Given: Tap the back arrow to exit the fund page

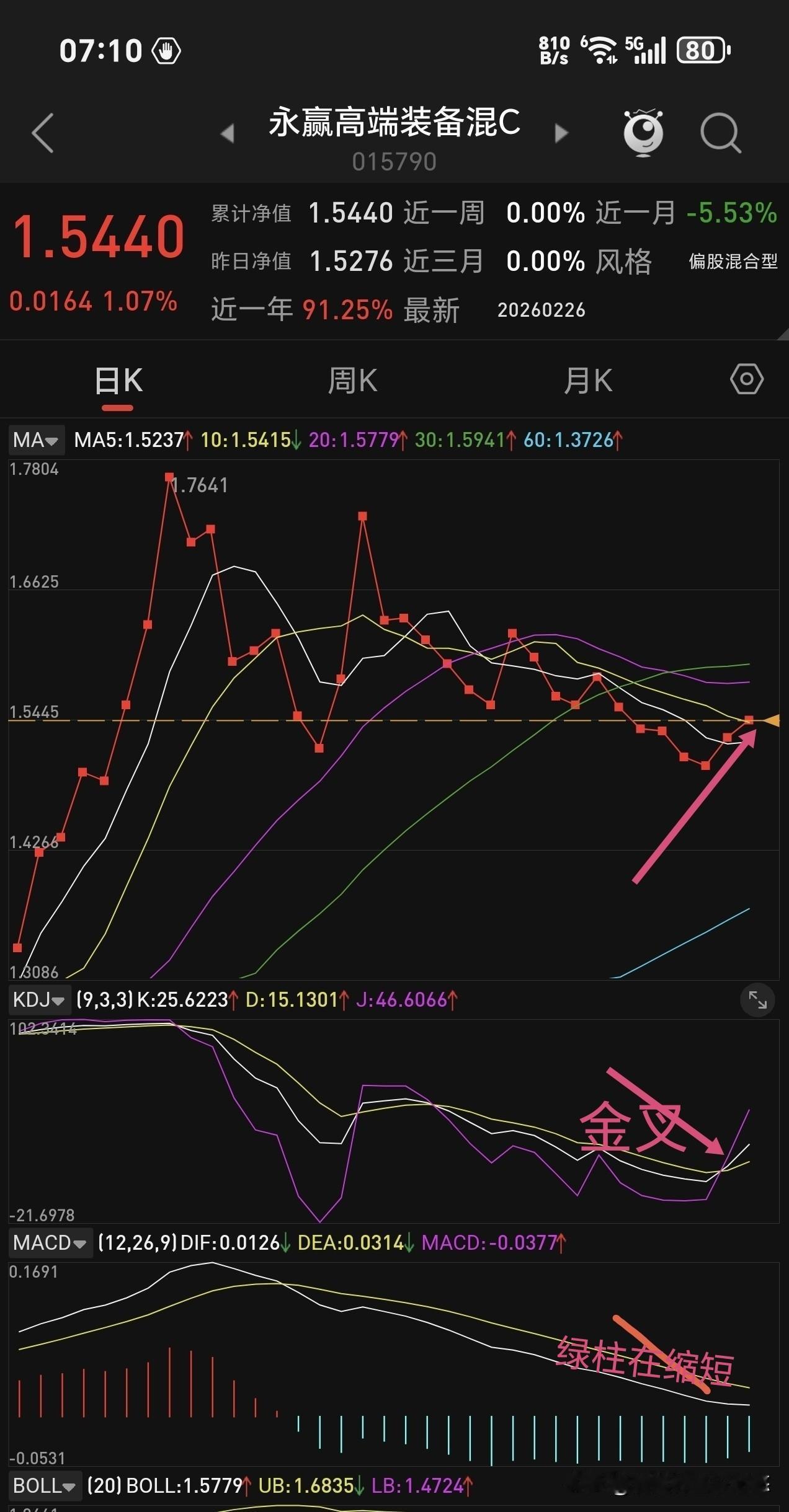Looking at the screenshot, I should click(42, 133).
